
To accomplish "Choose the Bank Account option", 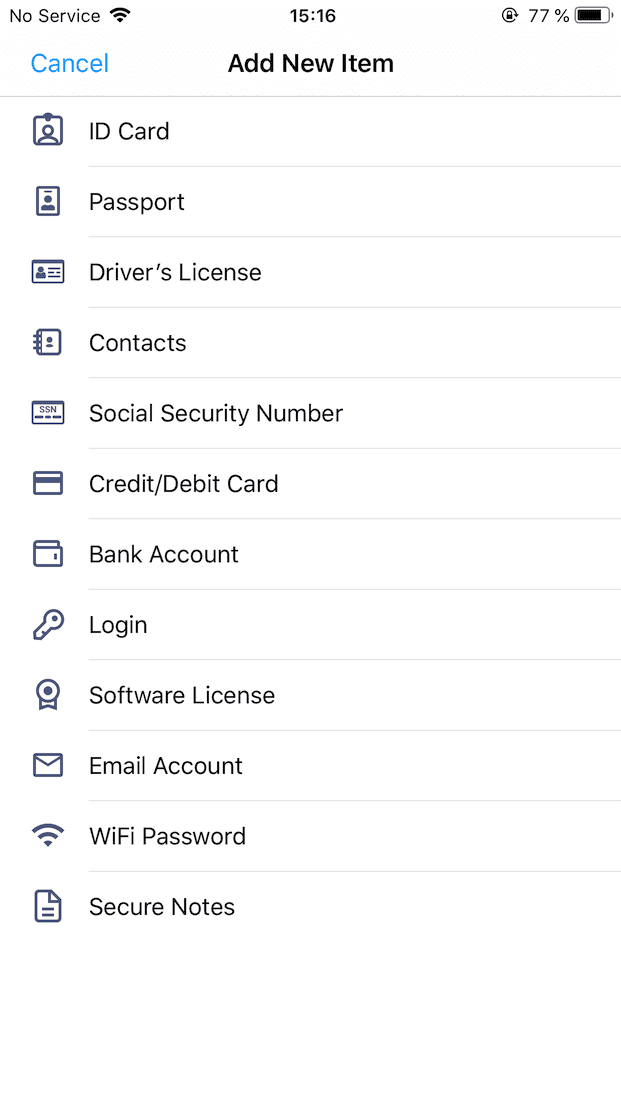I will coord(164,555).
